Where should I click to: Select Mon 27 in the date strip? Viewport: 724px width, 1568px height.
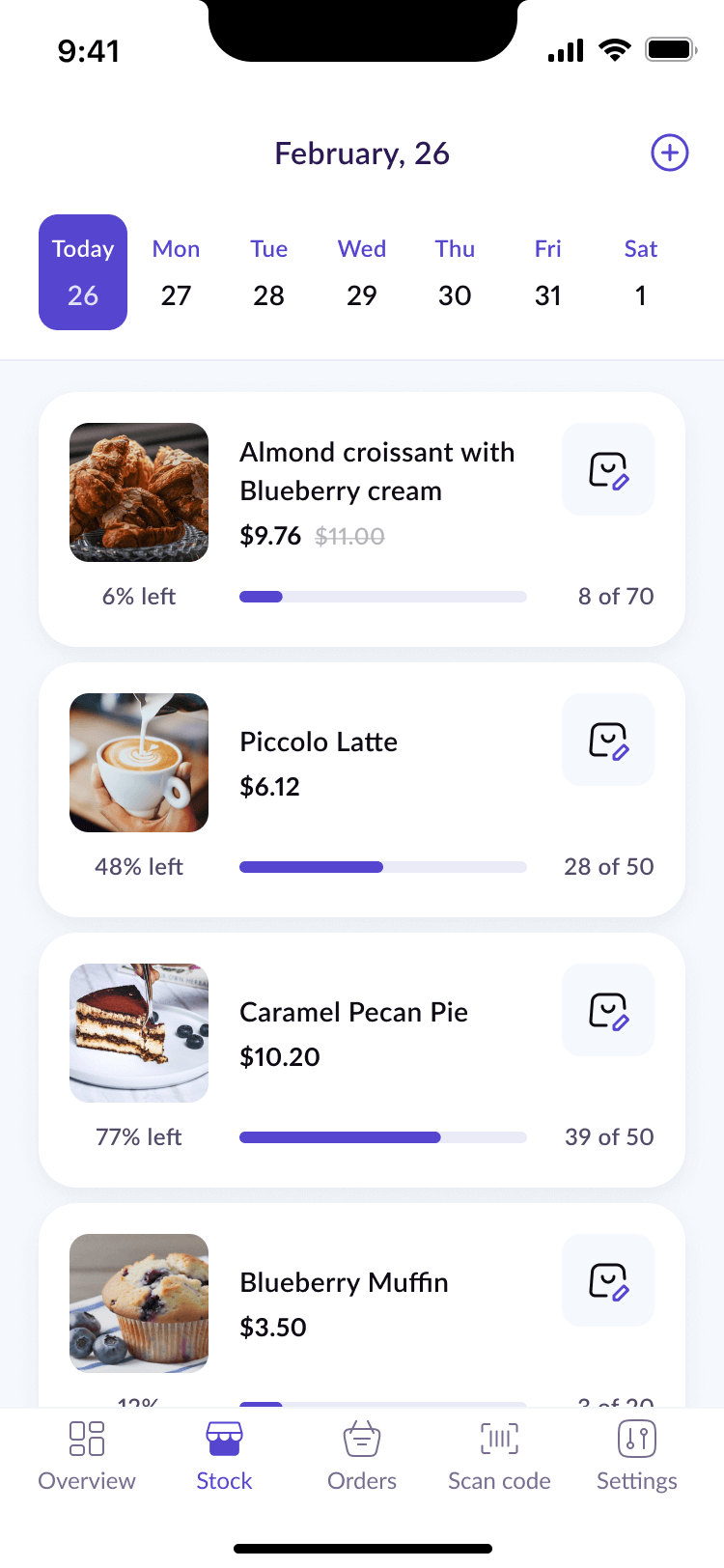pyautogui.click(x=176, y=272)
